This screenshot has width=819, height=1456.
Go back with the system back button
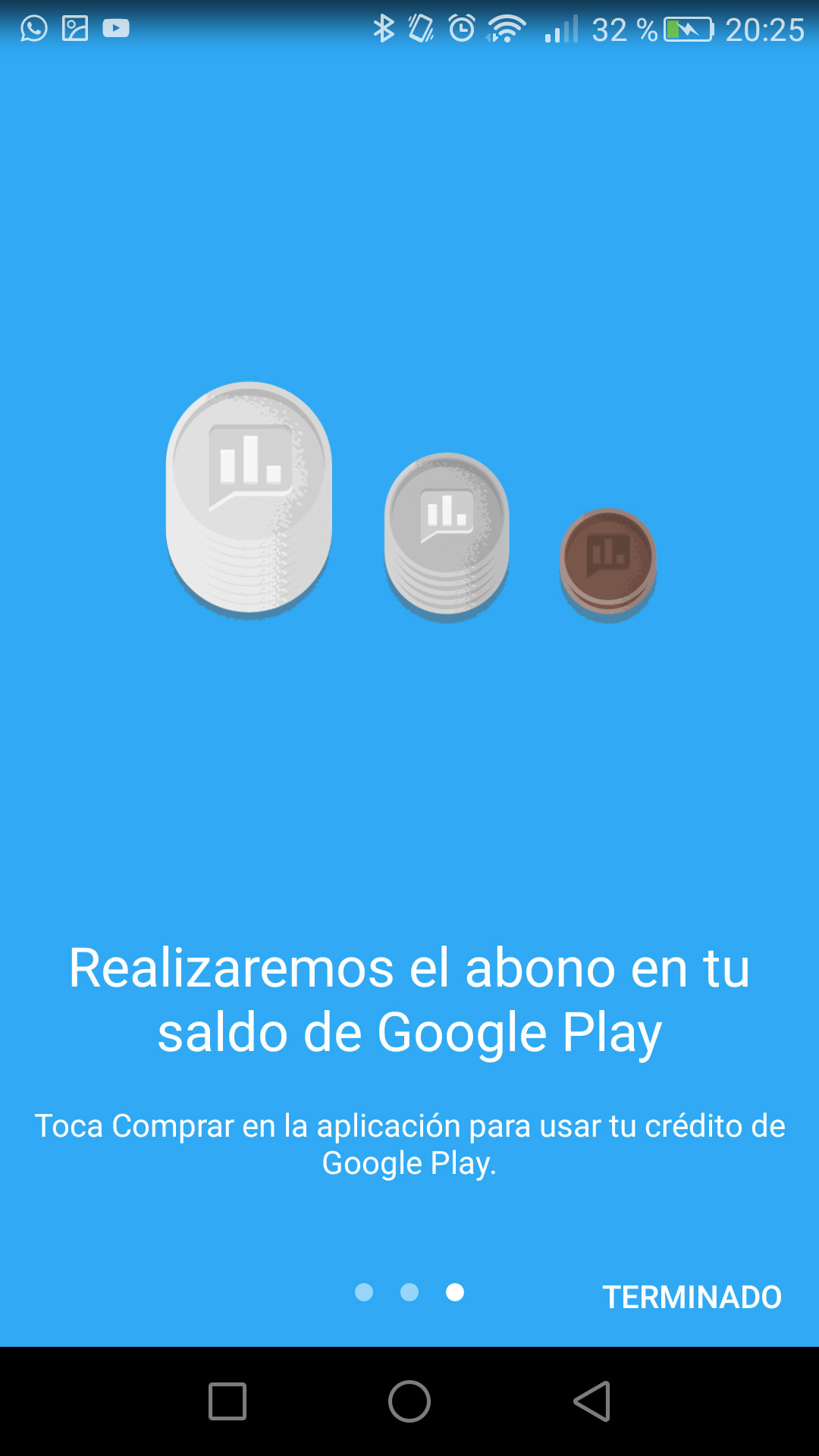pyautogui.click(x=592, y=1401)
